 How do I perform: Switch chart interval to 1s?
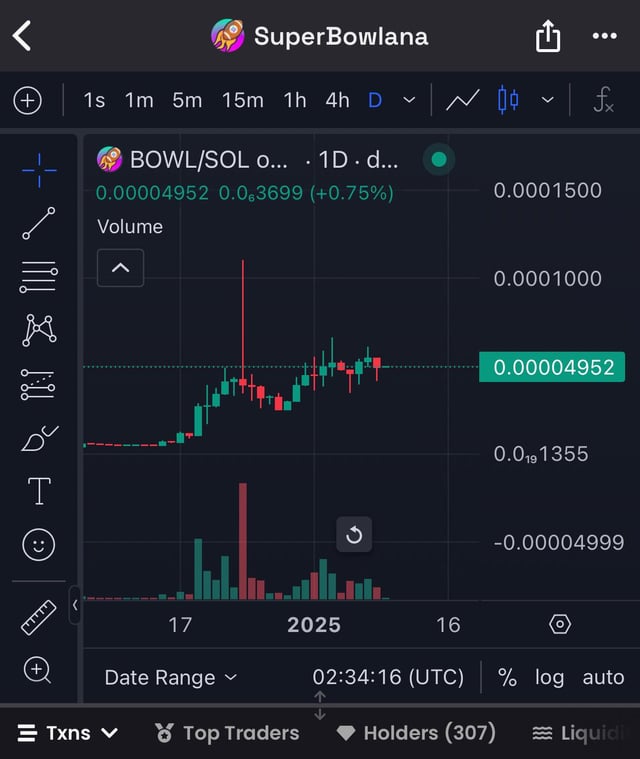94,100
